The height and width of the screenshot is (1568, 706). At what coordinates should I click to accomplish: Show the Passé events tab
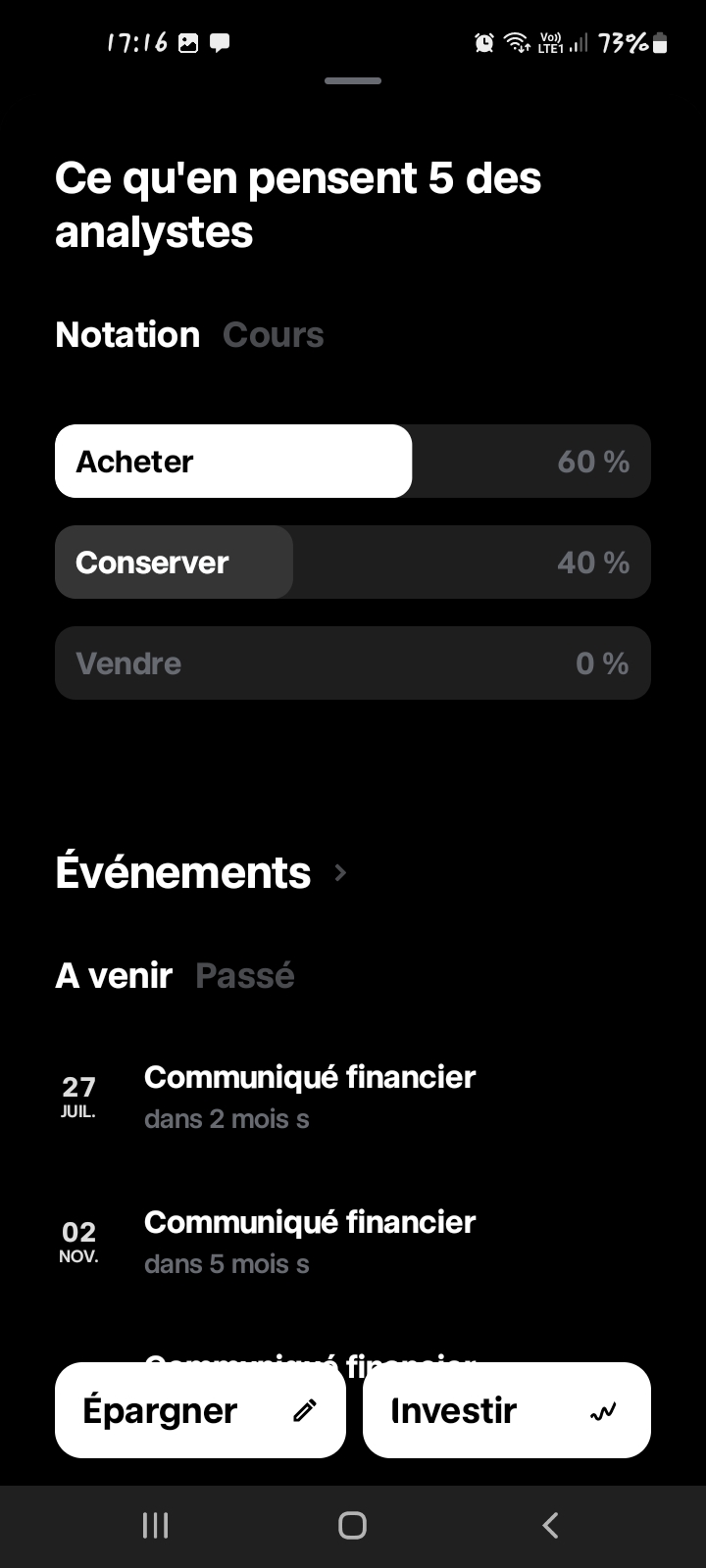pos(245,976)
